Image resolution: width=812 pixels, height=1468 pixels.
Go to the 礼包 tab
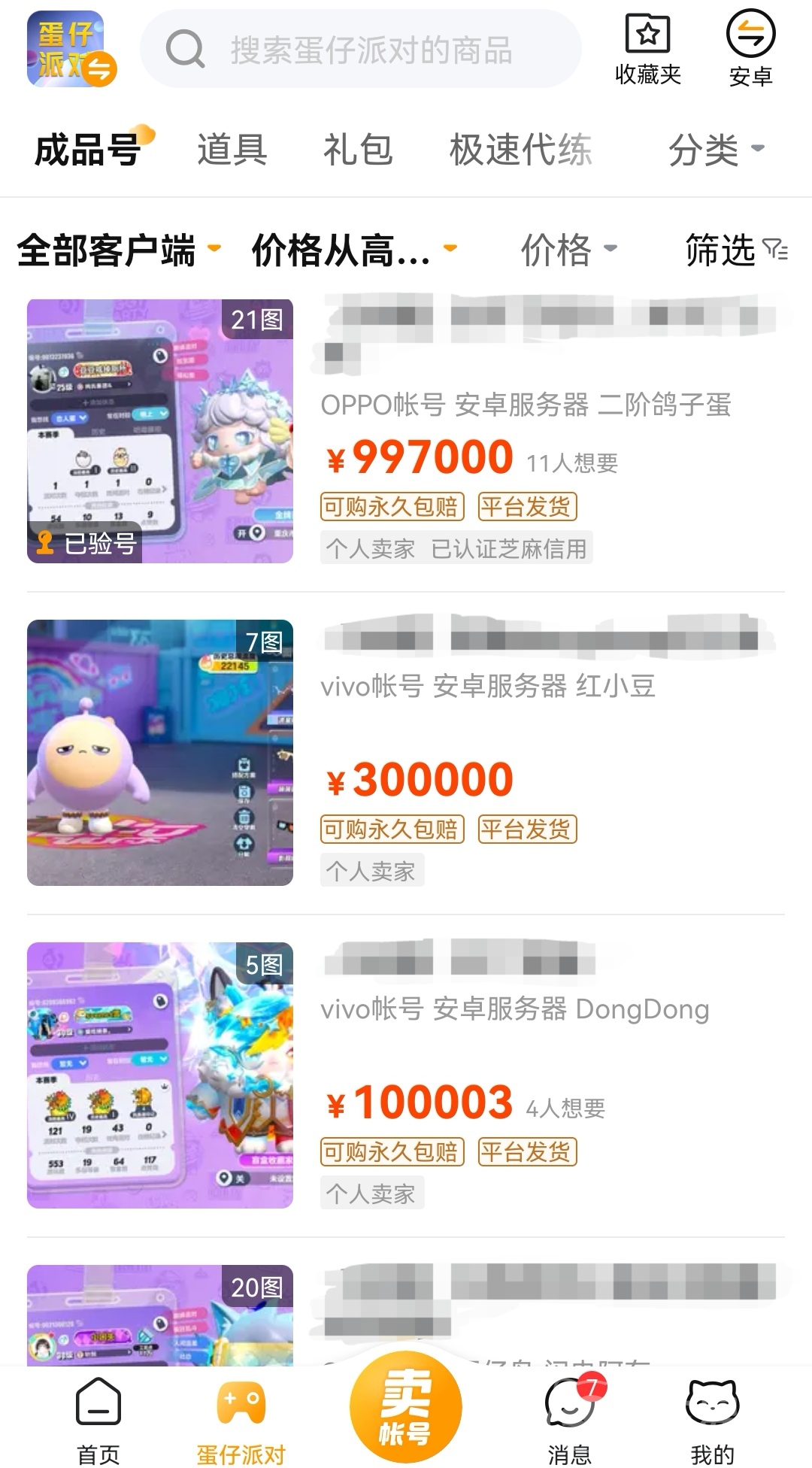pos(358,149)
